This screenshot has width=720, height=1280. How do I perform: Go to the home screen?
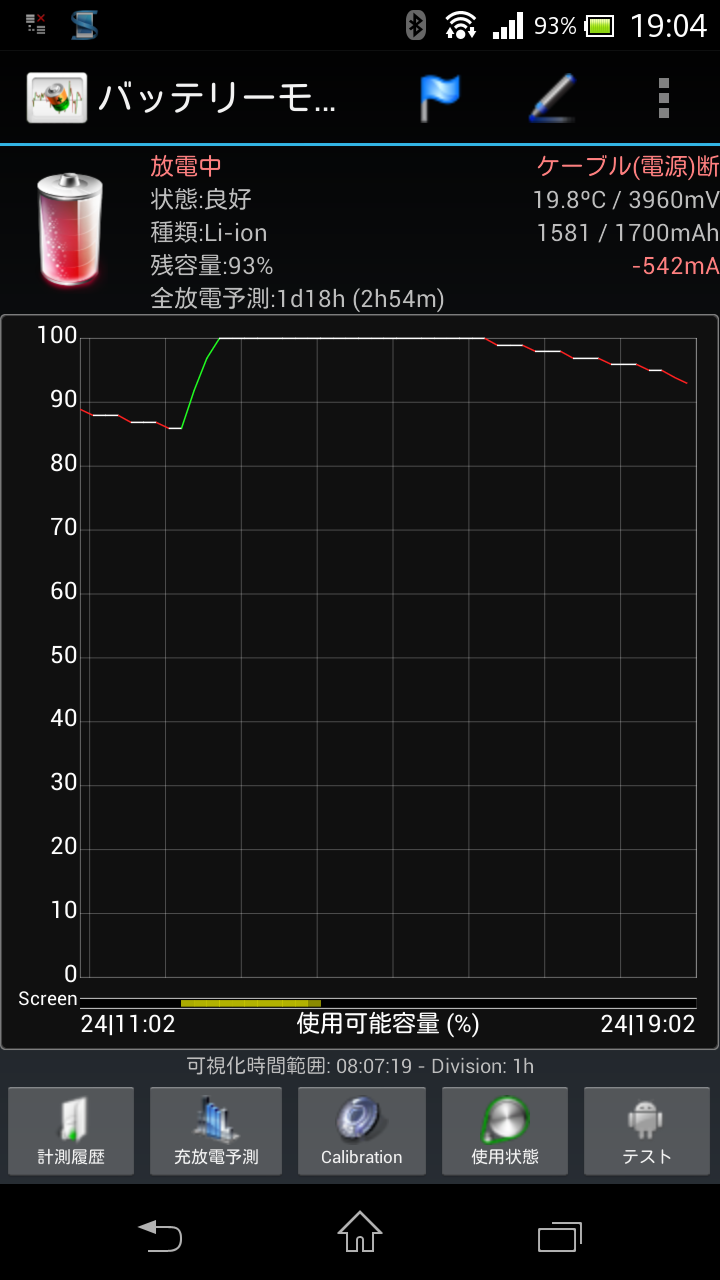(360, 1233)
